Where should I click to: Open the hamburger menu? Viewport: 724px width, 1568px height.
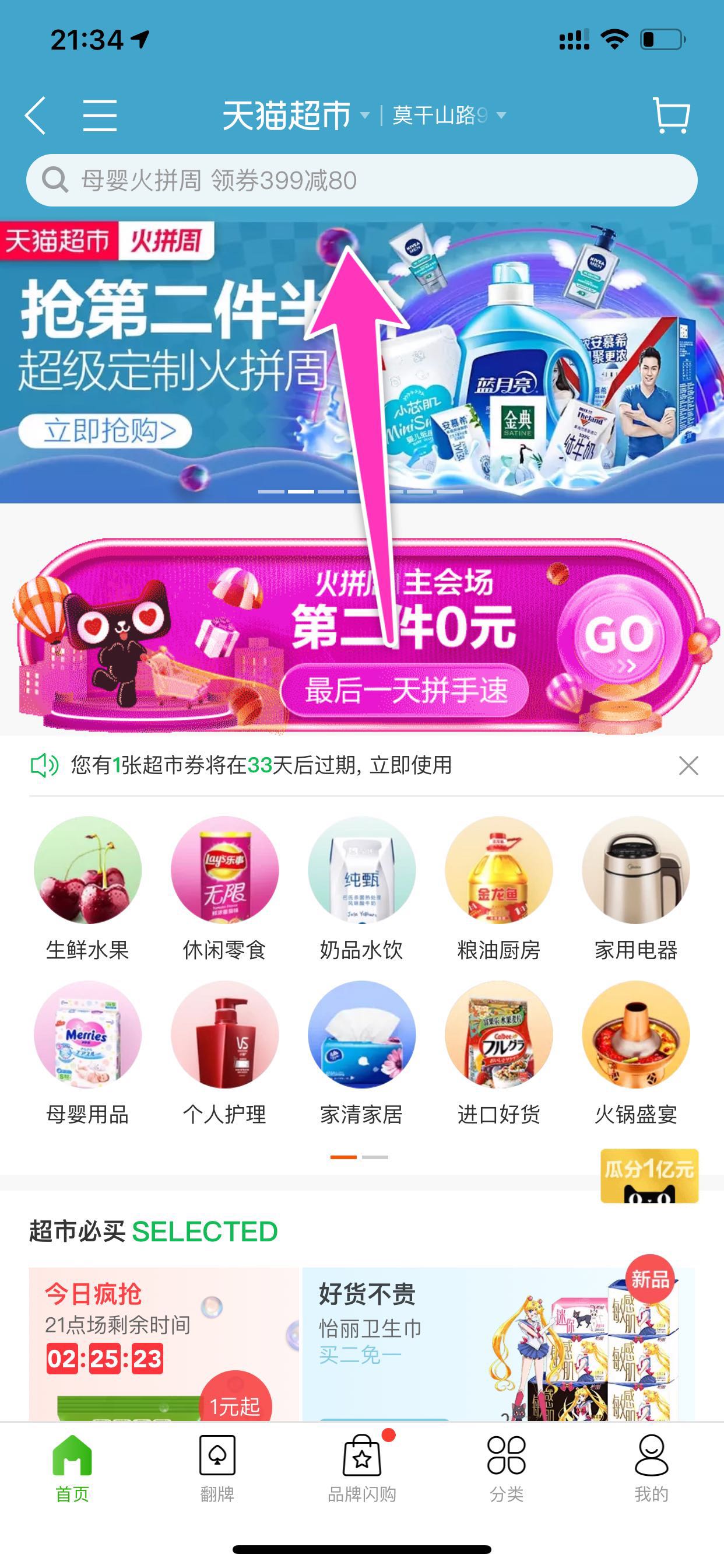(x=100, y=115)
